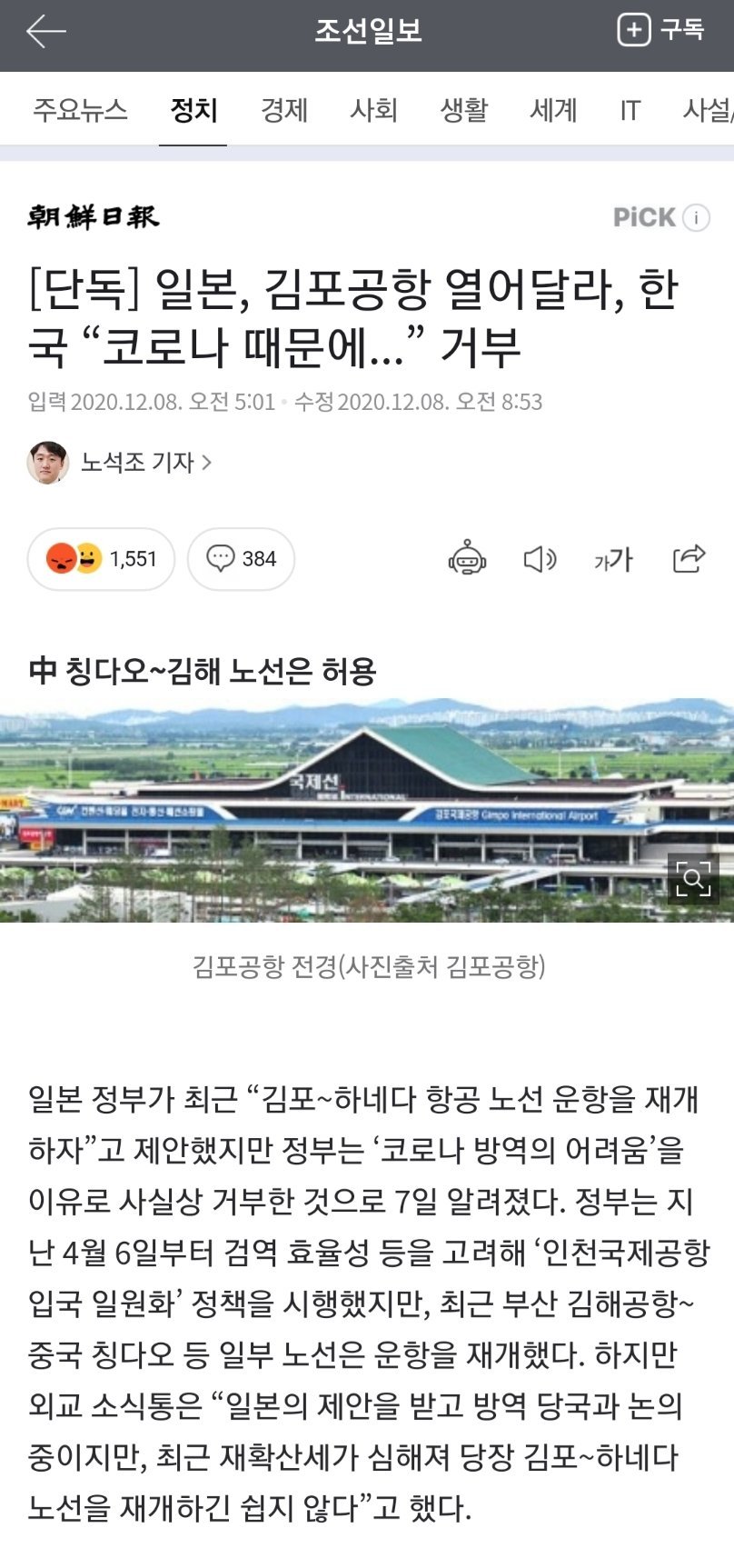Open the 세계 tab
Screen dimensions: 734x1568
553,110
